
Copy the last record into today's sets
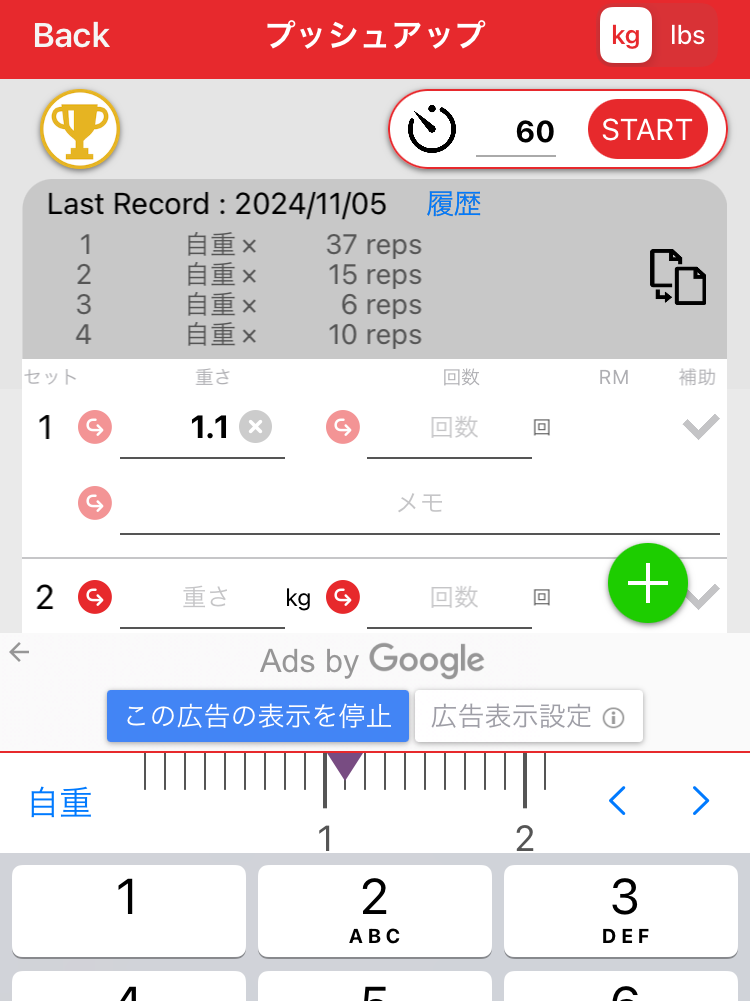tap(678, 276)
